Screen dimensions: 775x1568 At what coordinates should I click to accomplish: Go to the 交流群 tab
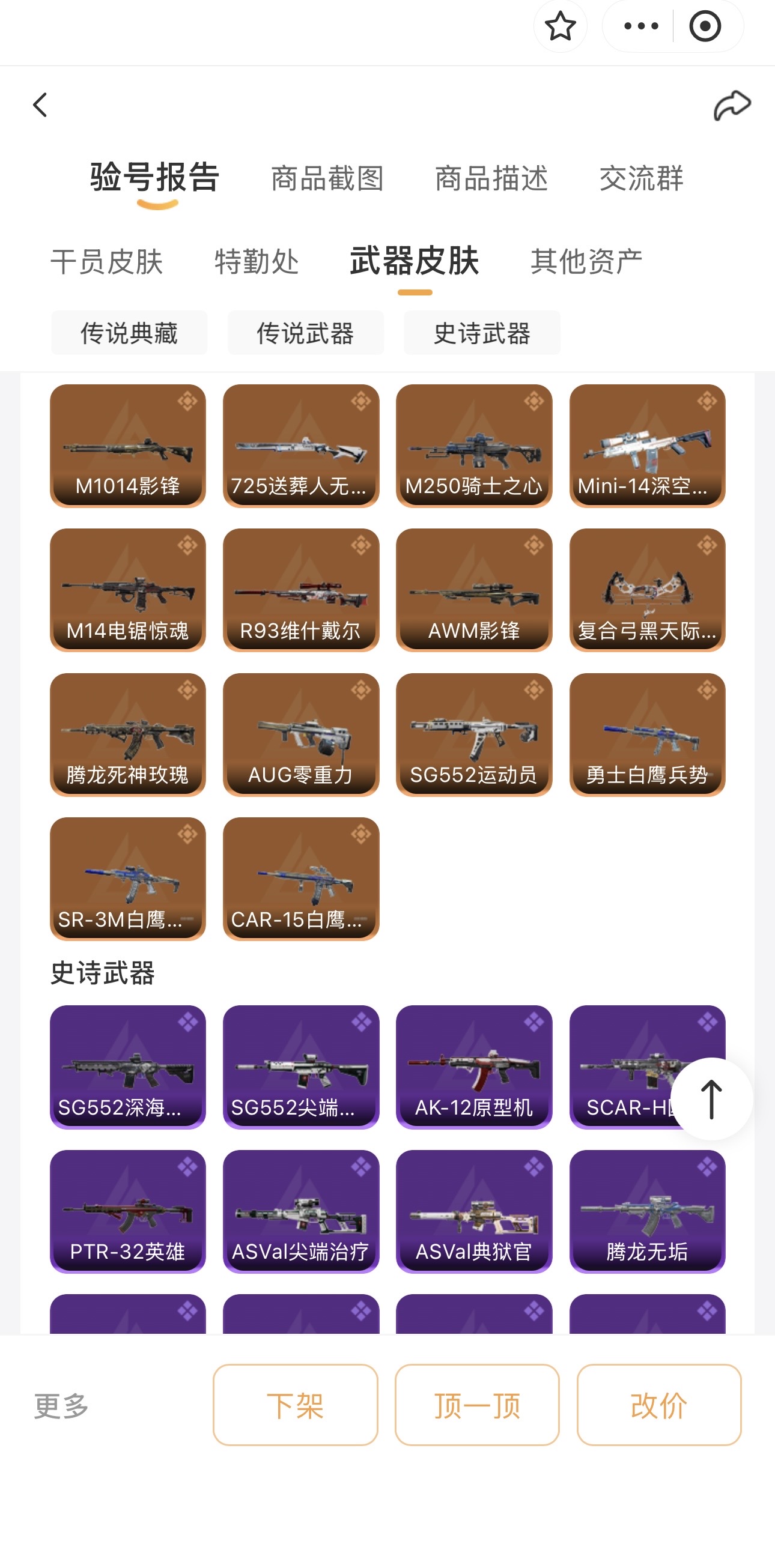(641, 179)
